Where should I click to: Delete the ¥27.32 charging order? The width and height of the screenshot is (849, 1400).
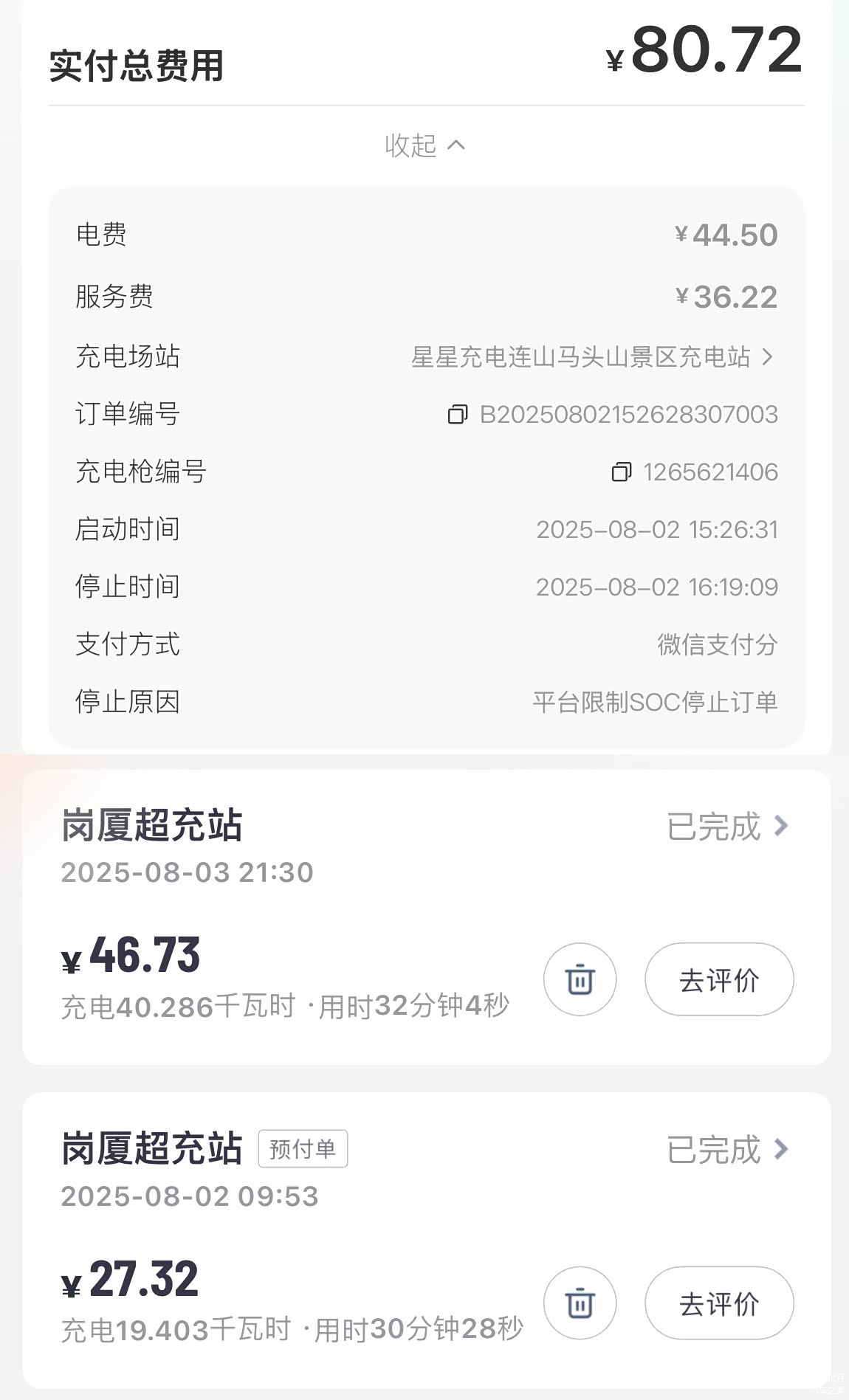[x=580, y=1303]
